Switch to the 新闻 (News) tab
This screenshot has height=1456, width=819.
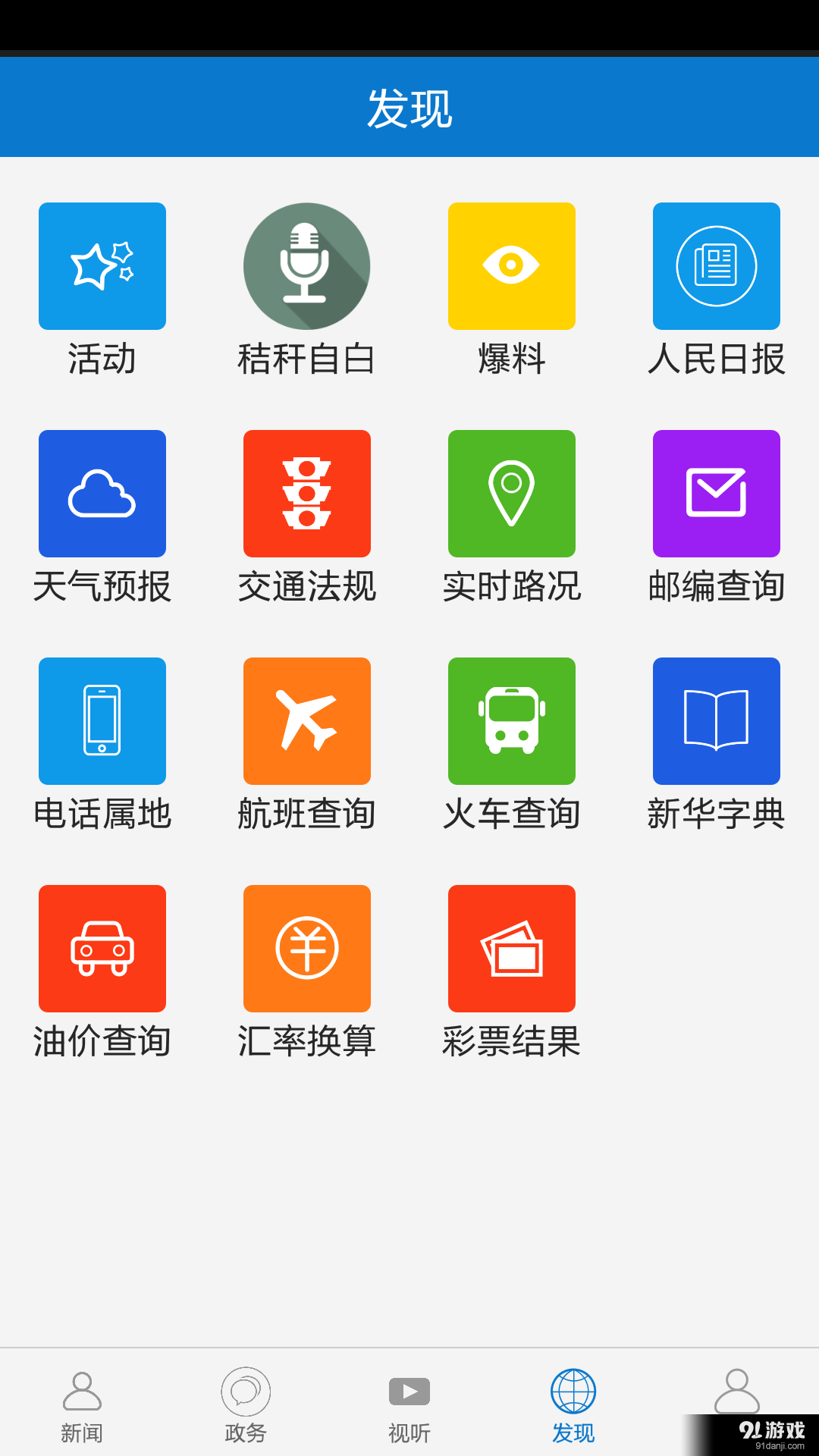click(82, 1403)
